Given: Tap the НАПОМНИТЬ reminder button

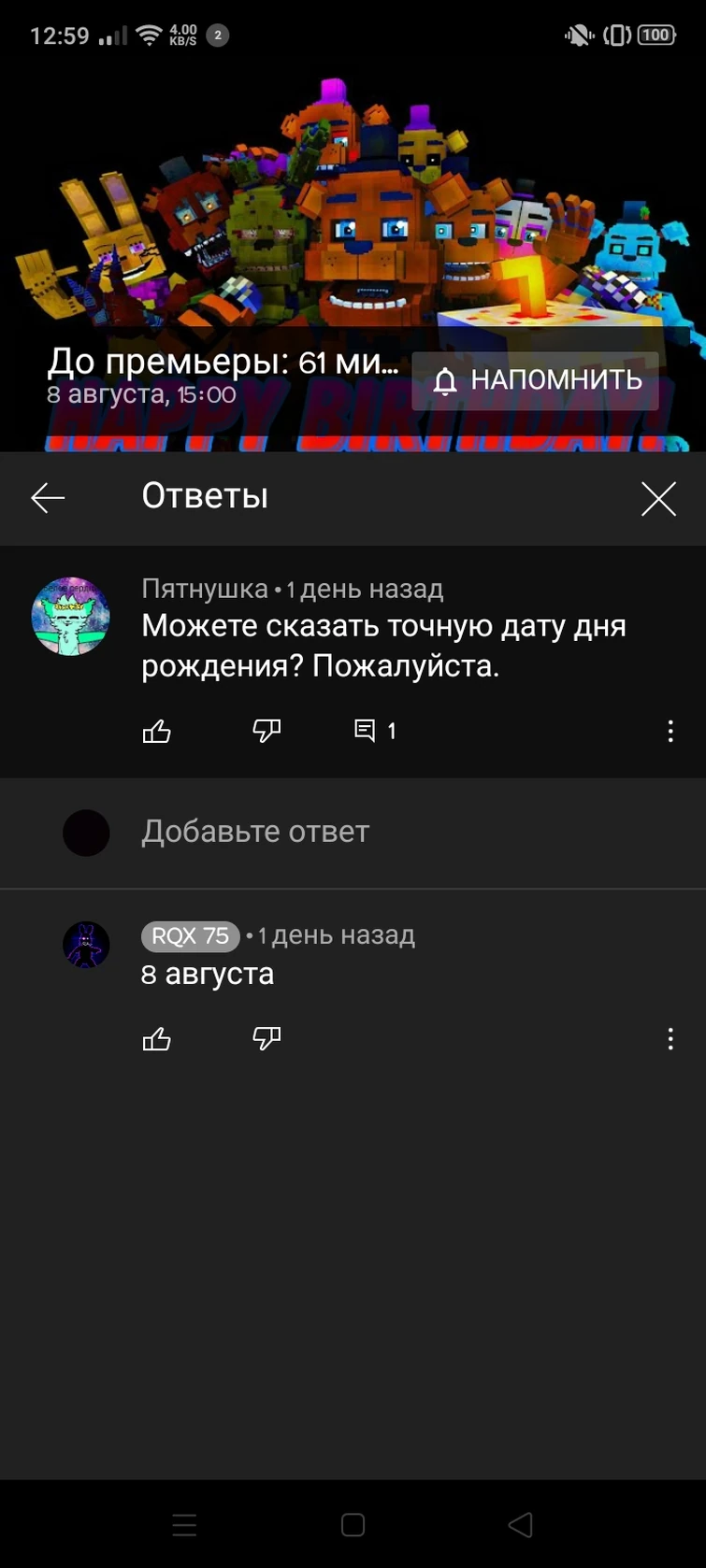Looking at the screenshot, I should (535, 380).
